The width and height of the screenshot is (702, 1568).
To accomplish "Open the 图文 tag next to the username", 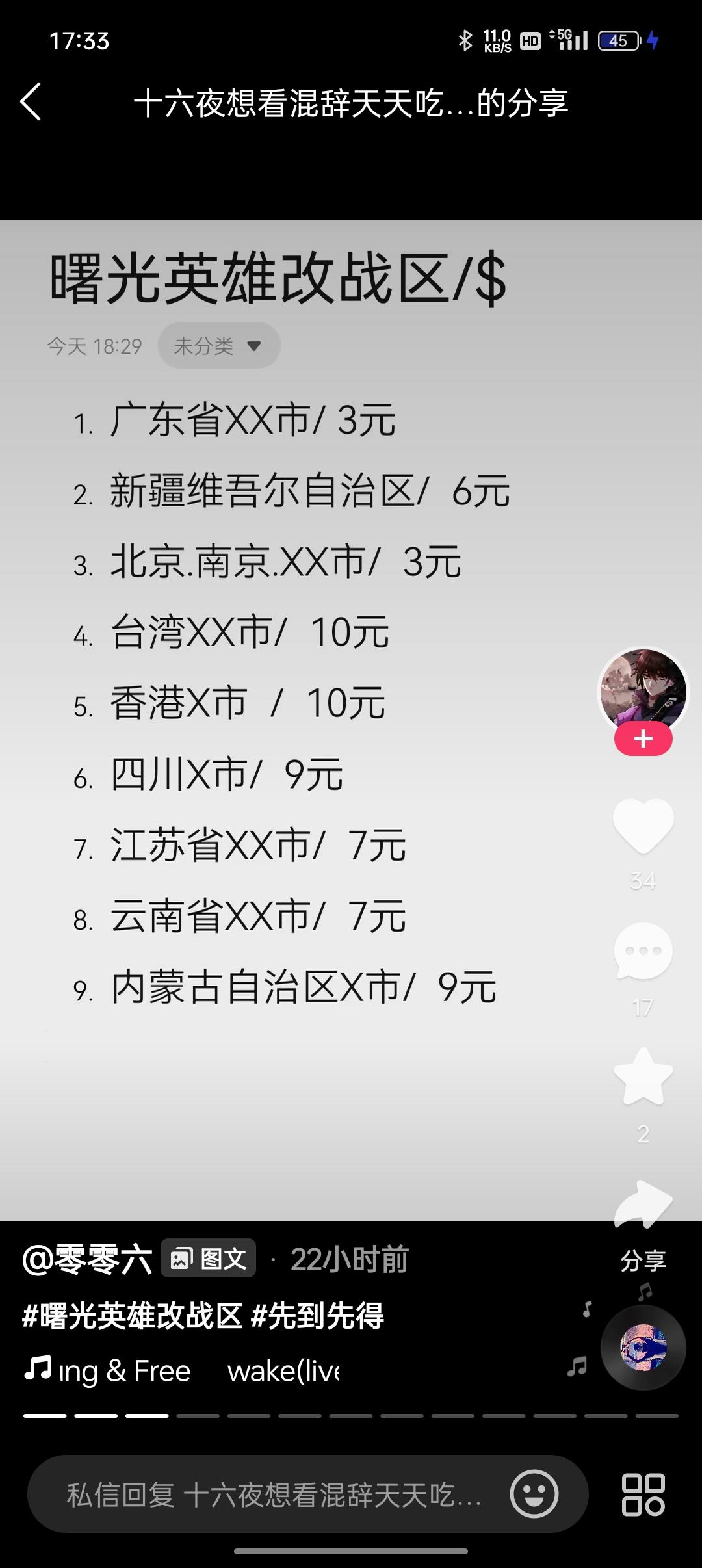I will [209, 1259].
